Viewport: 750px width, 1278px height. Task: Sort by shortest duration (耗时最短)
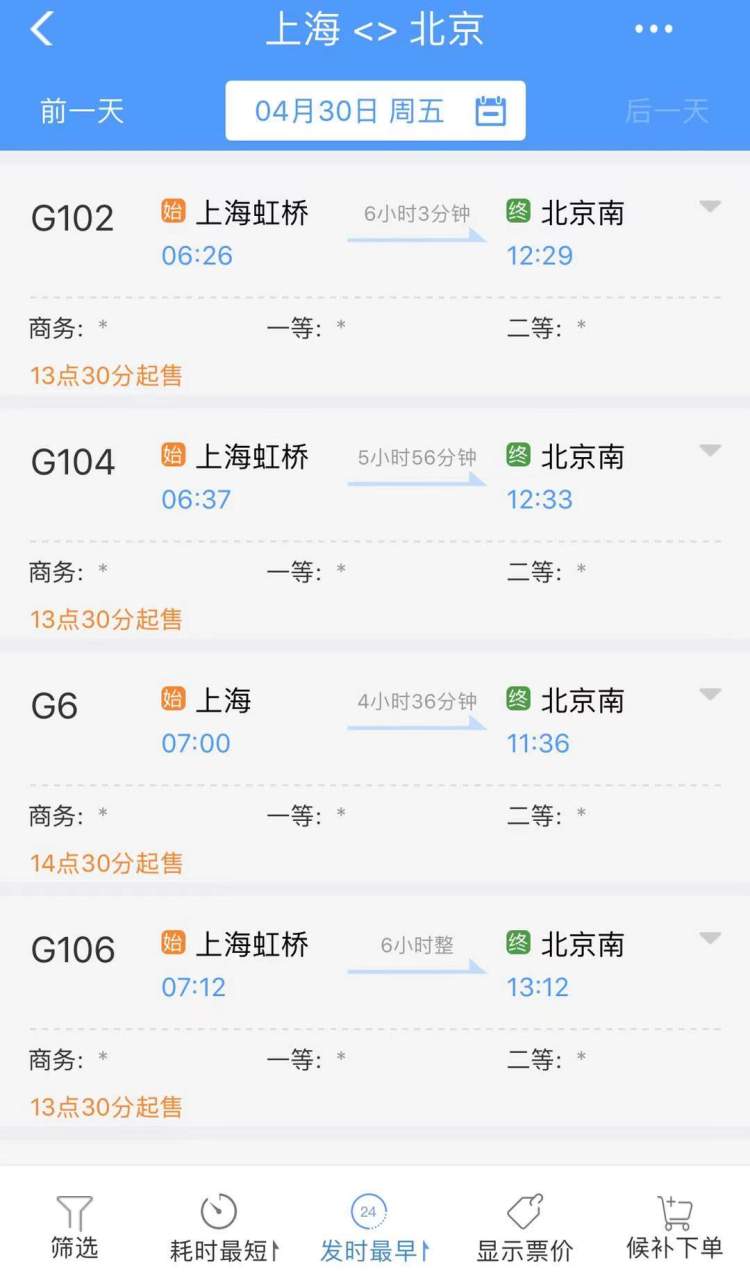224,1227
